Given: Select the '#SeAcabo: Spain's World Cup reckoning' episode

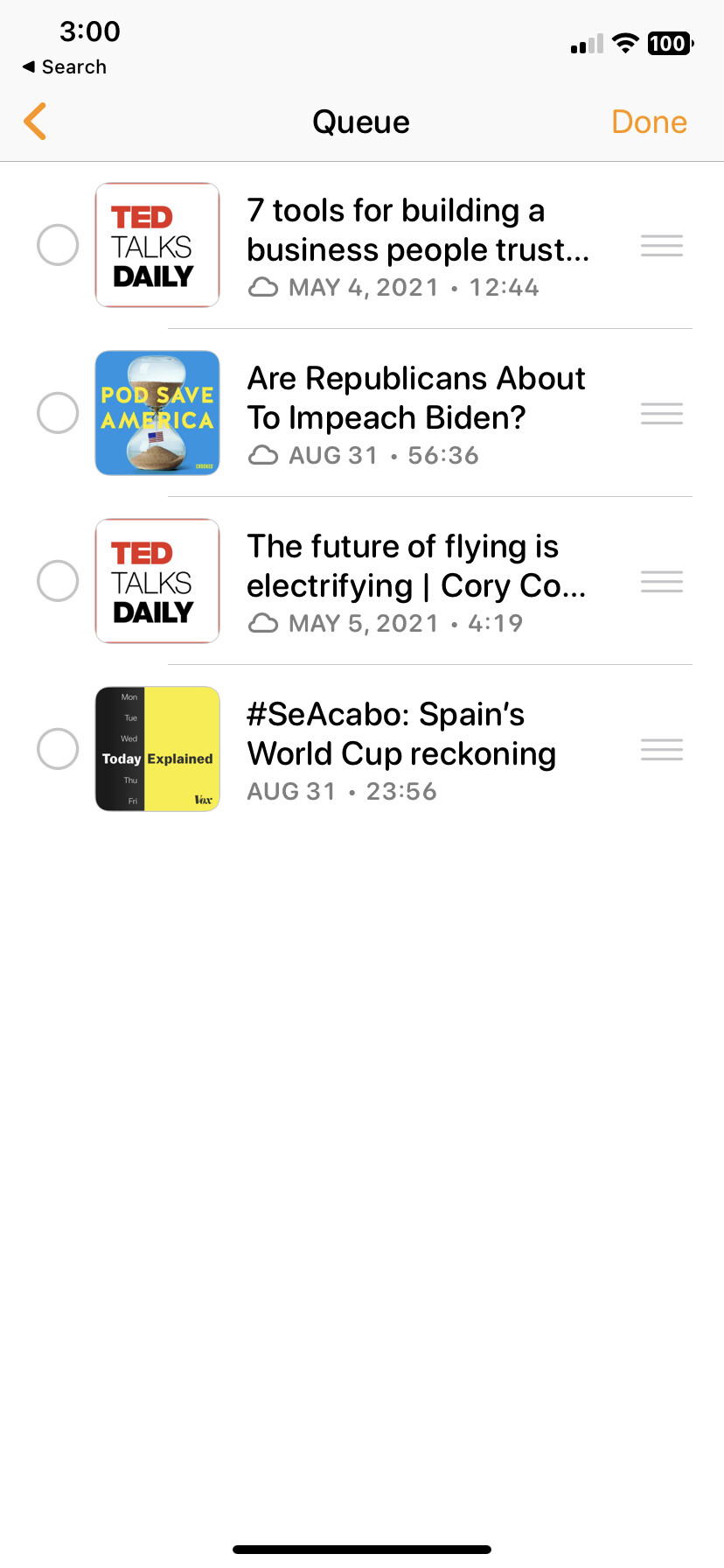Looking at the screenshot, I should [x=58, y=749].
